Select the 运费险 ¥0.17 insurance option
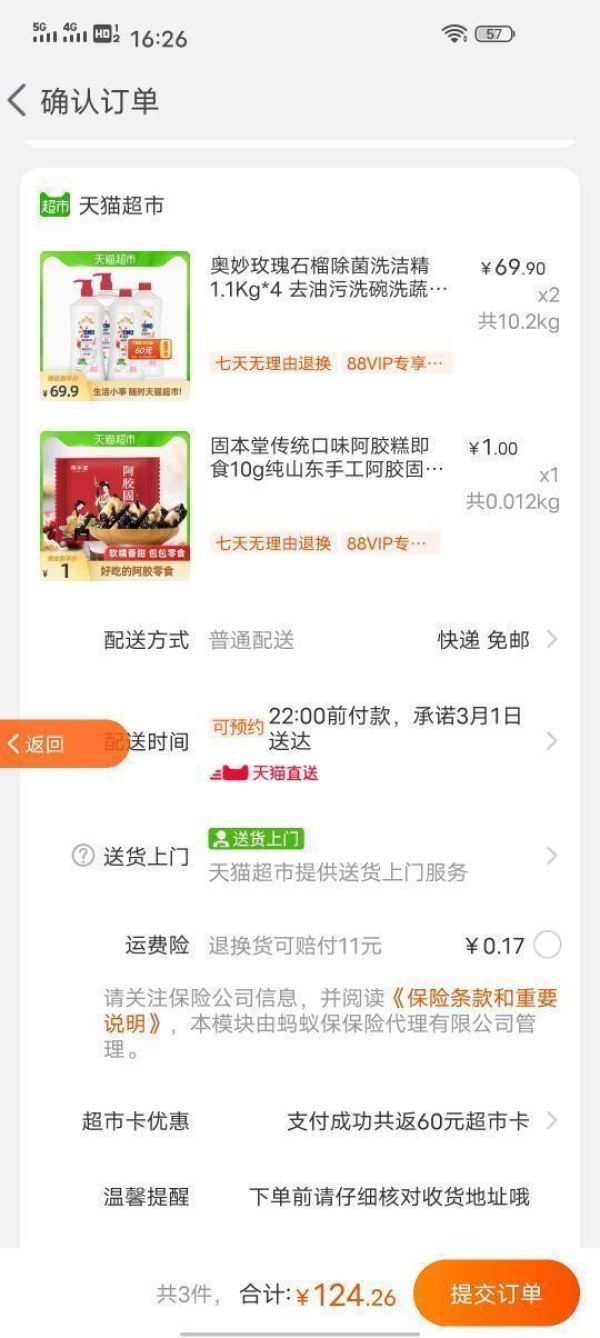The image size is (600, 1338). 547,945
